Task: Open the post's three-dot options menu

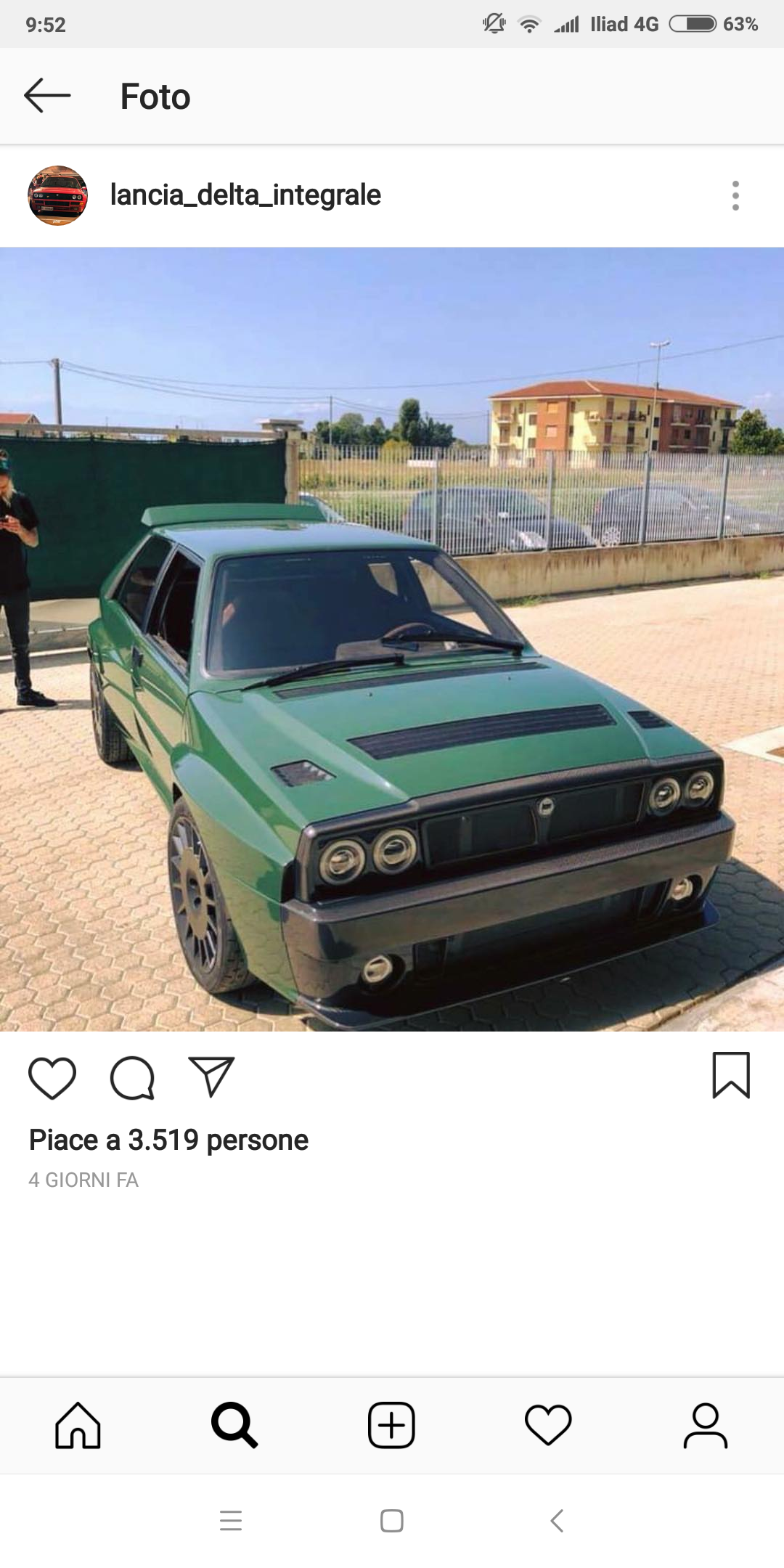Action: click(x=735, y=196)
